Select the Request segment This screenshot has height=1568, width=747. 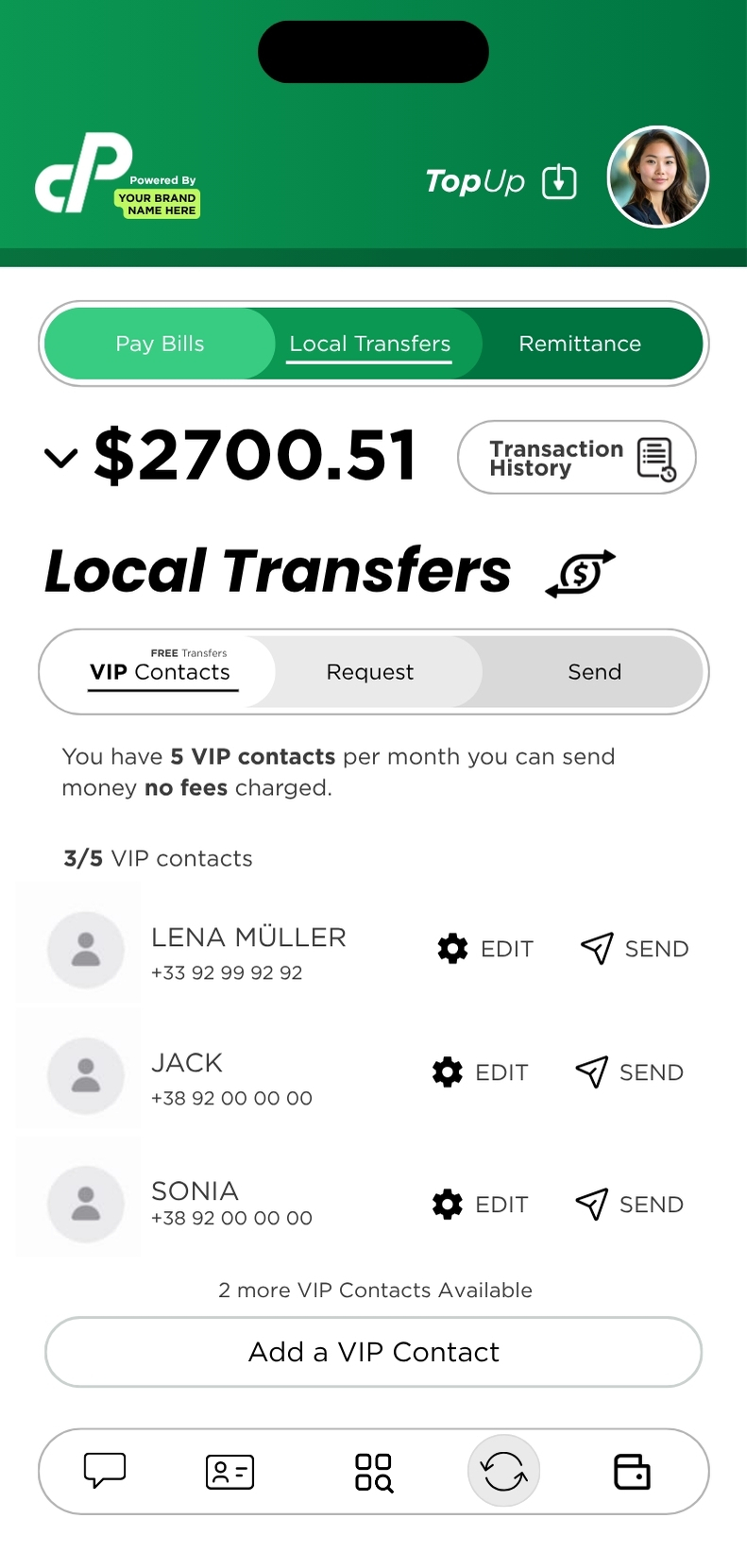coord(370,672)
